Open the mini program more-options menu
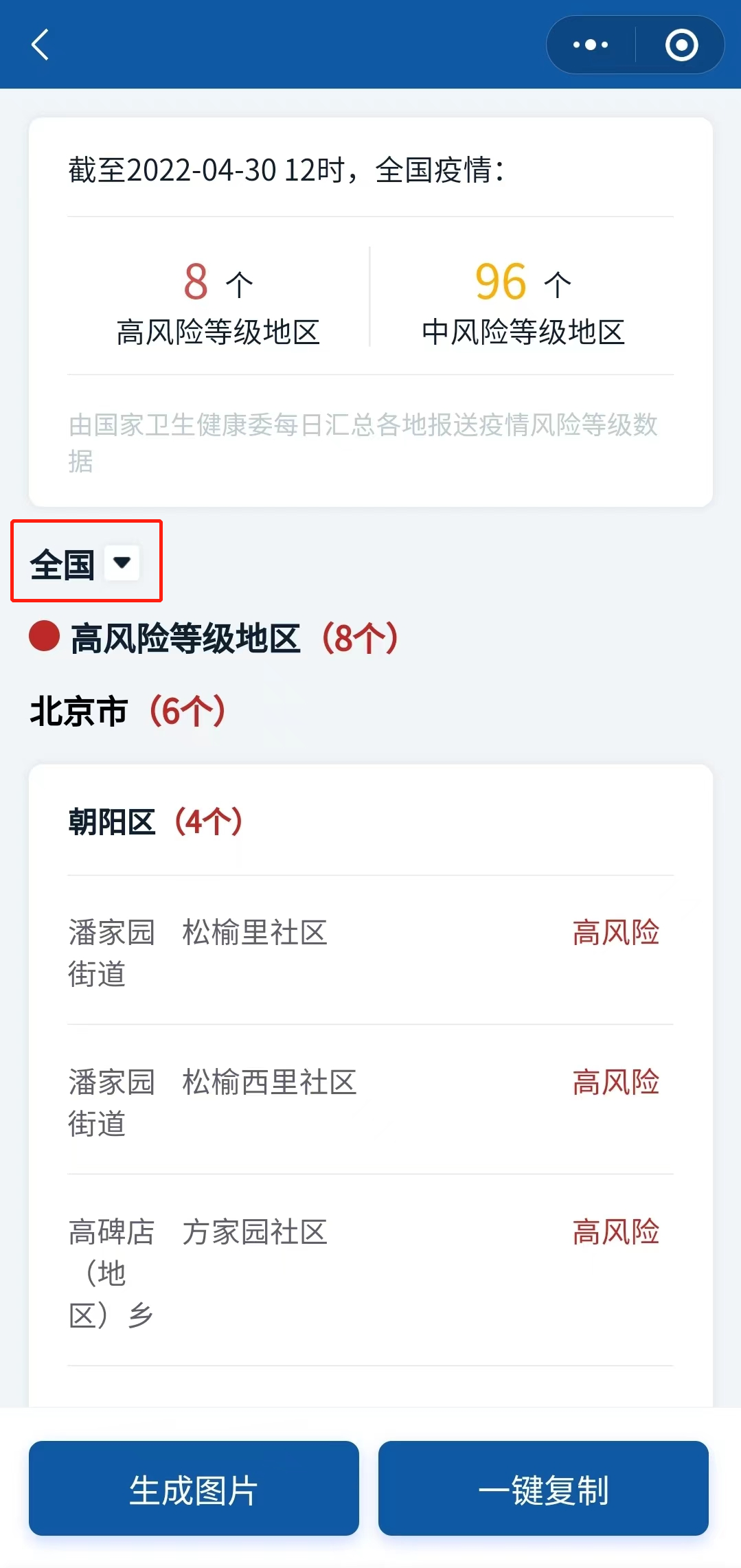The image size is (741, 1568). coord(591,45)
